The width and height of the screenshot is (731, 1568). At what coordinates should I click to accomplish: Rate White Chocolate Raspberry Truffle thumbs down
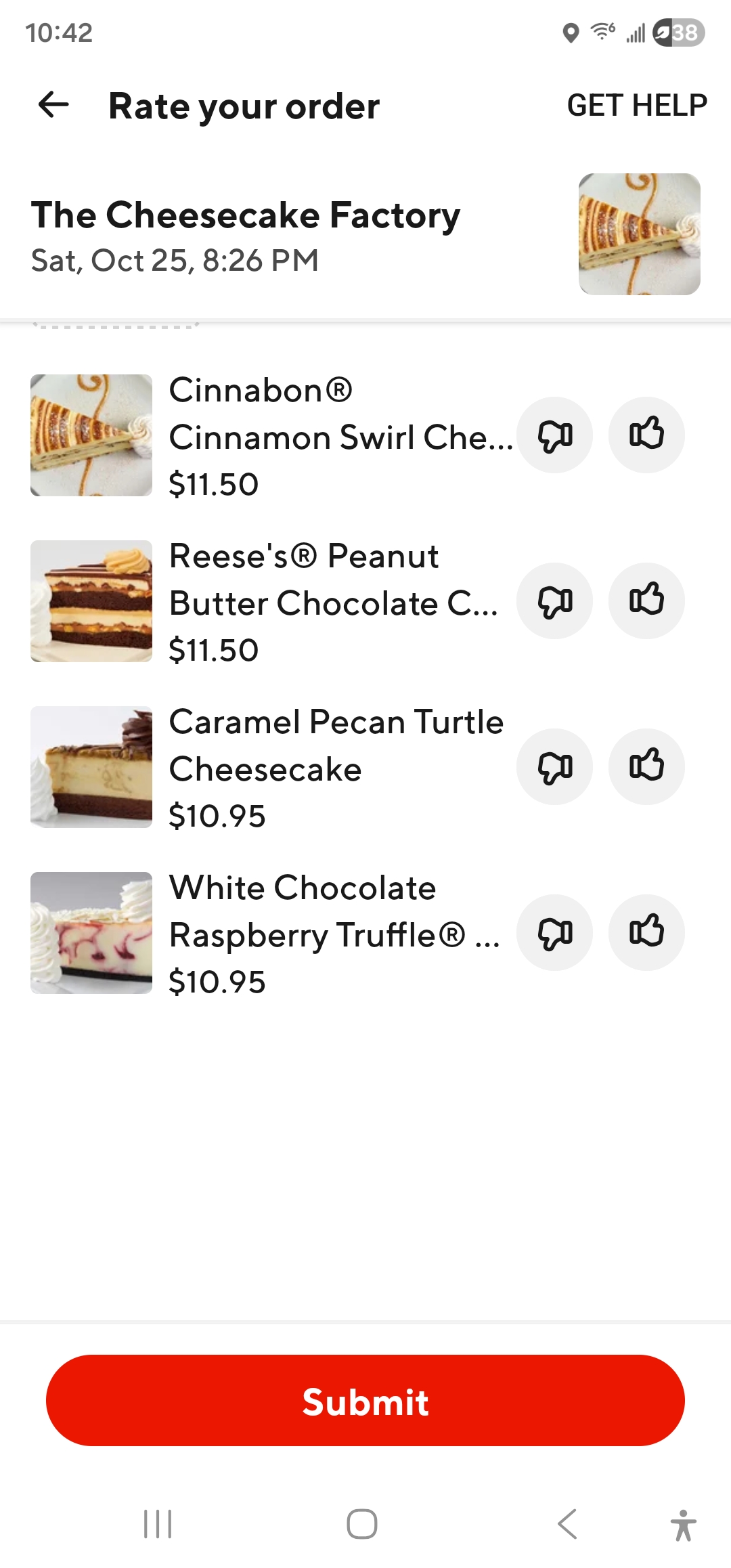pos(555,932)
